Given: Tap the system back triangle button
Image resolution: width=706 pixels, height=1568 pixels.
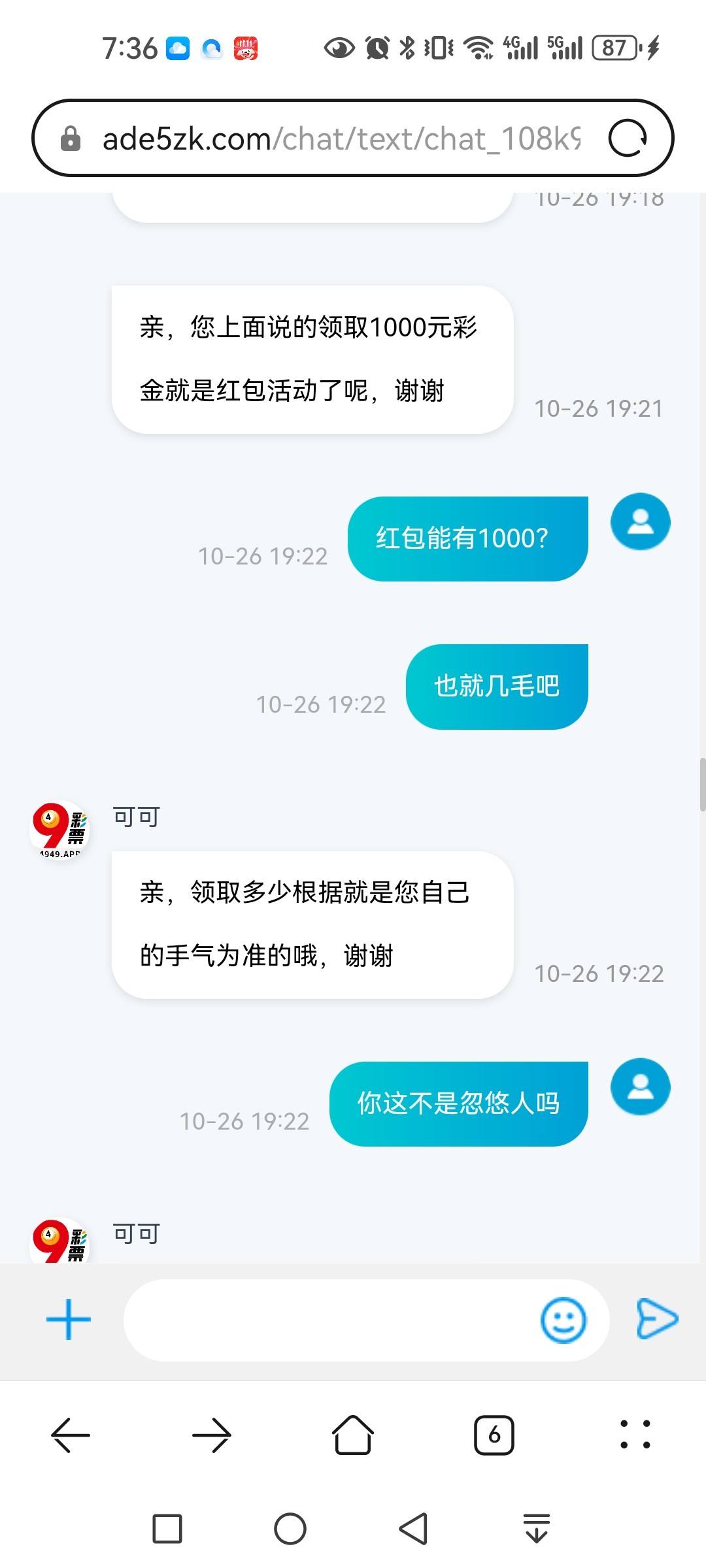Looking at the screenshot, I should pos(413,1529).
